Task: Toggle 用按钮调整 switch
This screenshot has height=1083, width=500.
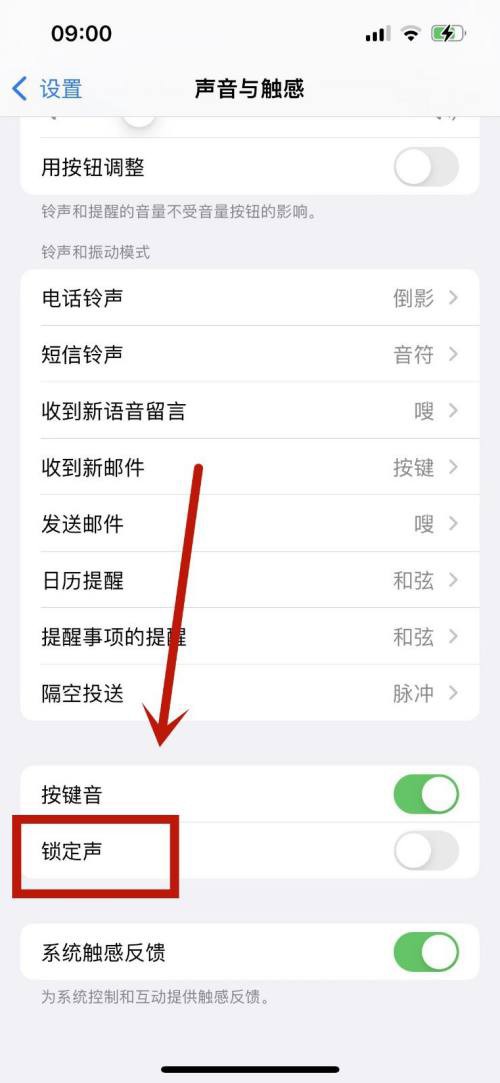Action: click(x=426, y=167)
